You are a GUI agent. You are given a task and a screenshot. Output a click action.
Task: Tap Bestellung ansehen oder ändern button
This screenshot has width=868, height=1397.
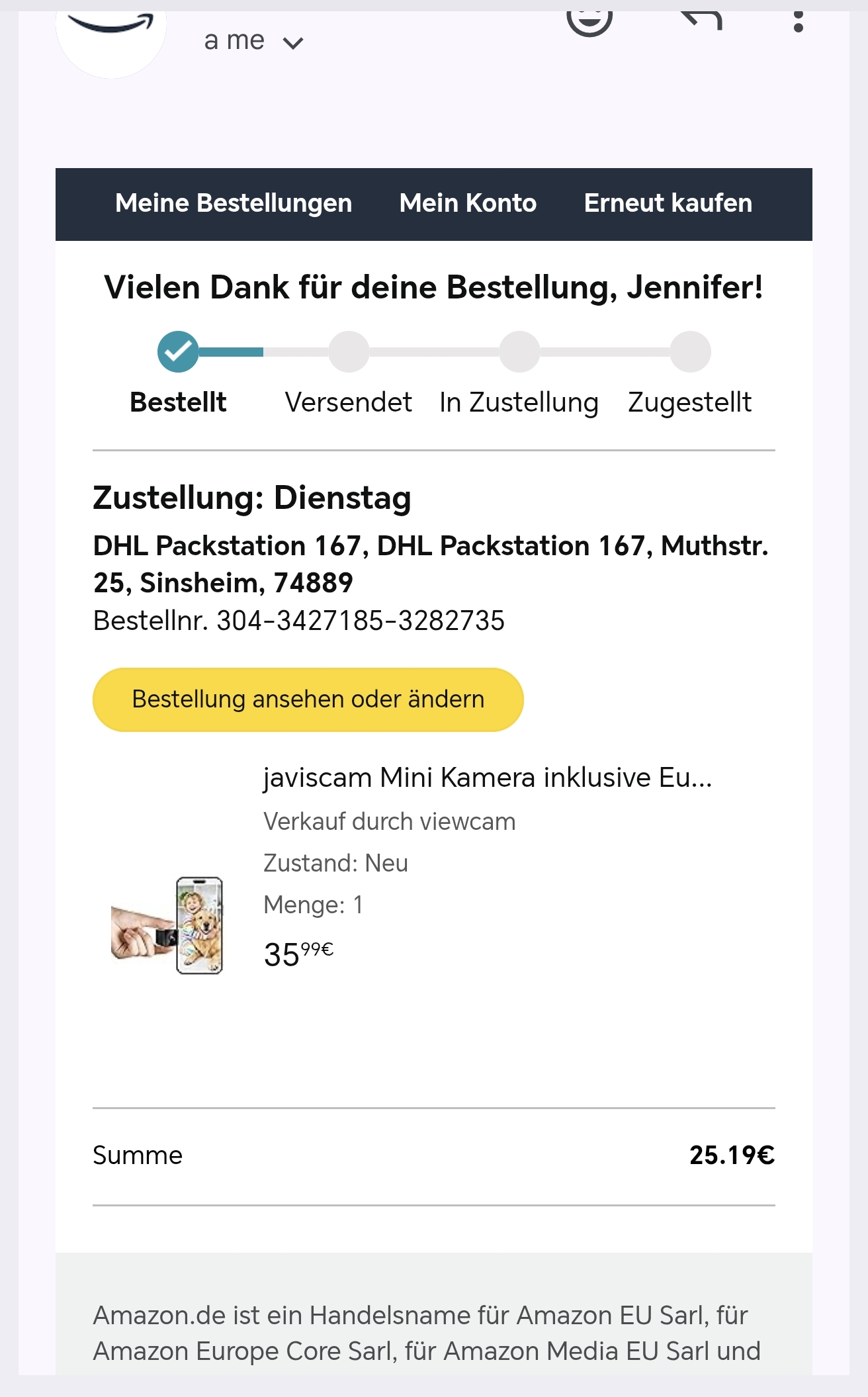(x=308, y=699)
